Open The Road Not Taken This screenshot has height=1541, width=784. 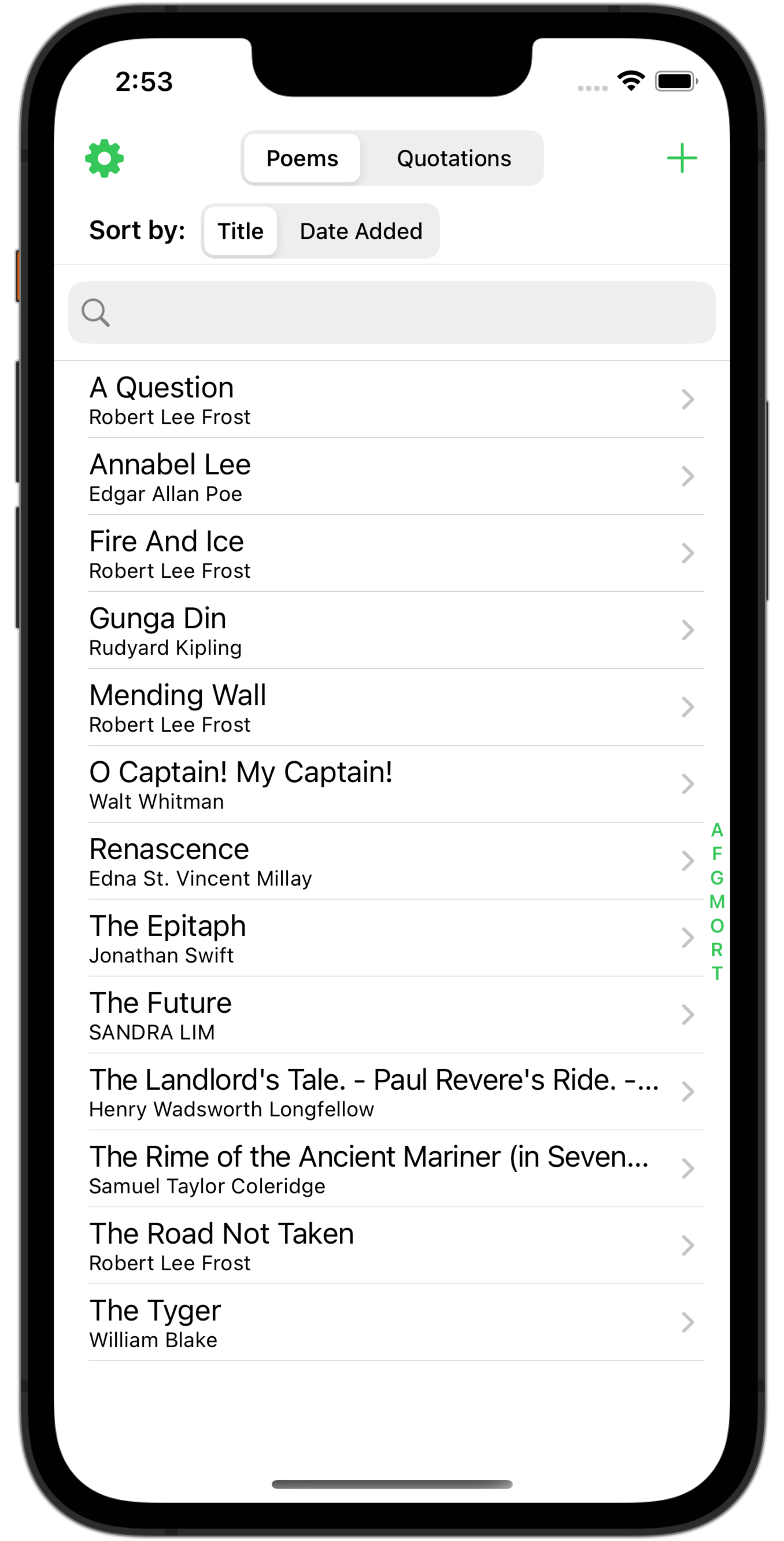click(x=391, y=1245)
